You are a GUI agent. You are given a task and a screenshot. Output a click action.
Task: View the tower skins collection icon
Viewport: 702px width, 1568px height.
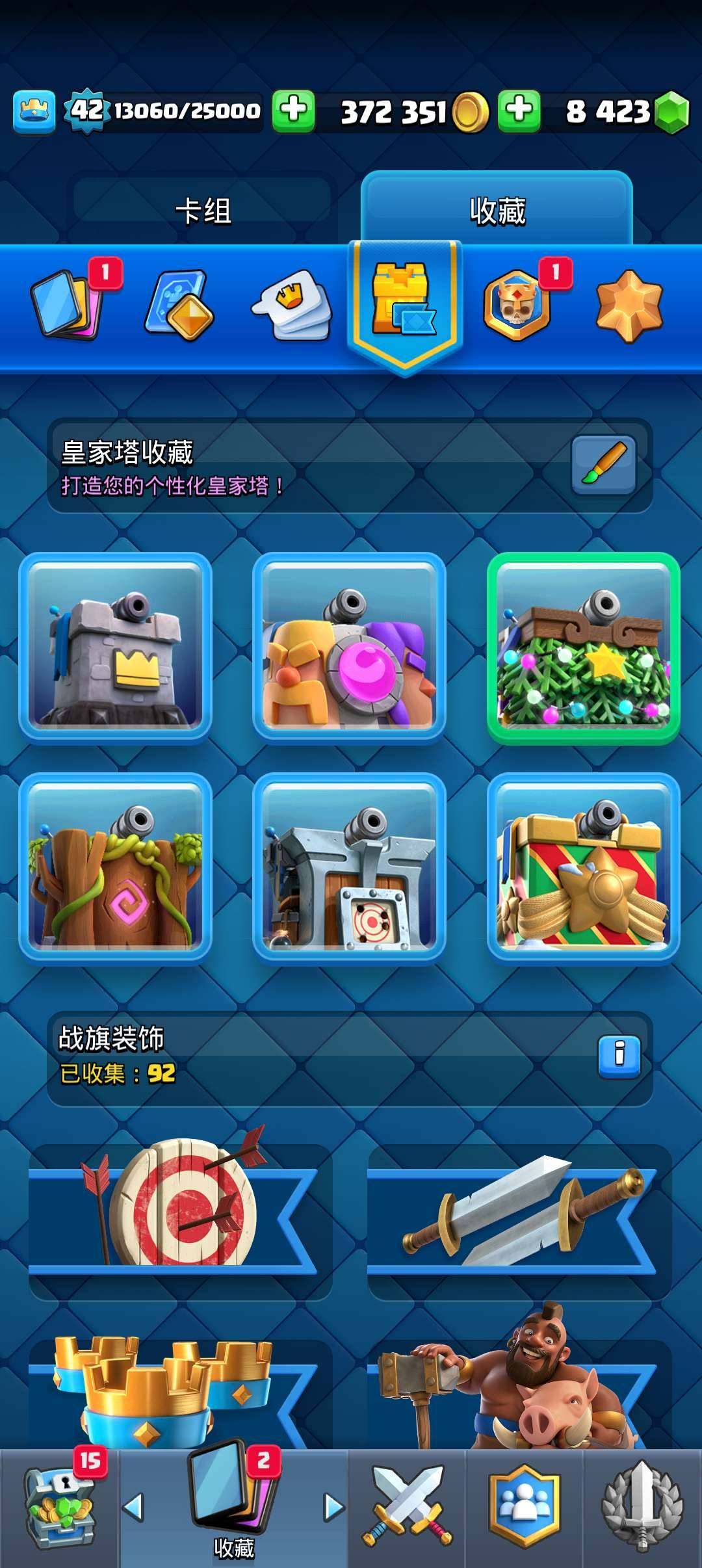click(x=403, y=299)
